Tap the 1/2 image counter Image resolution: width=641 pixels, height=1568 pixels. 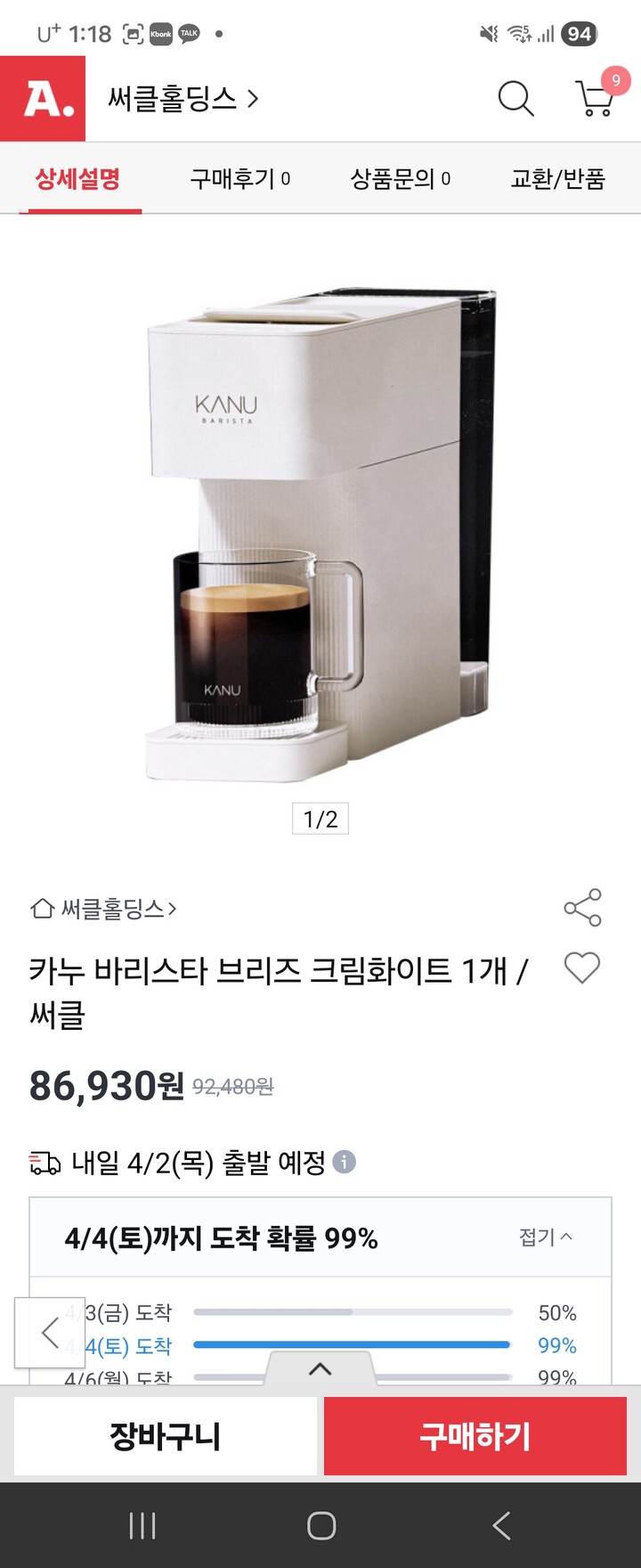pyautogui.click(x=320, y=820)
